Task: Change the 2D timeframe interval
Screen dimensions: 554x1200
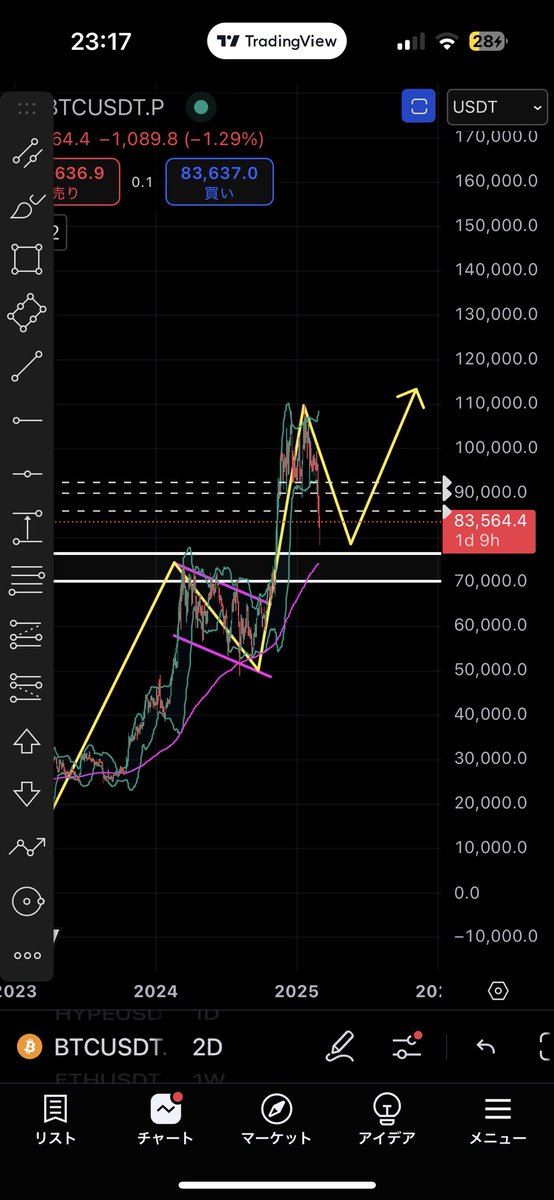Action: coord(207,1047)
